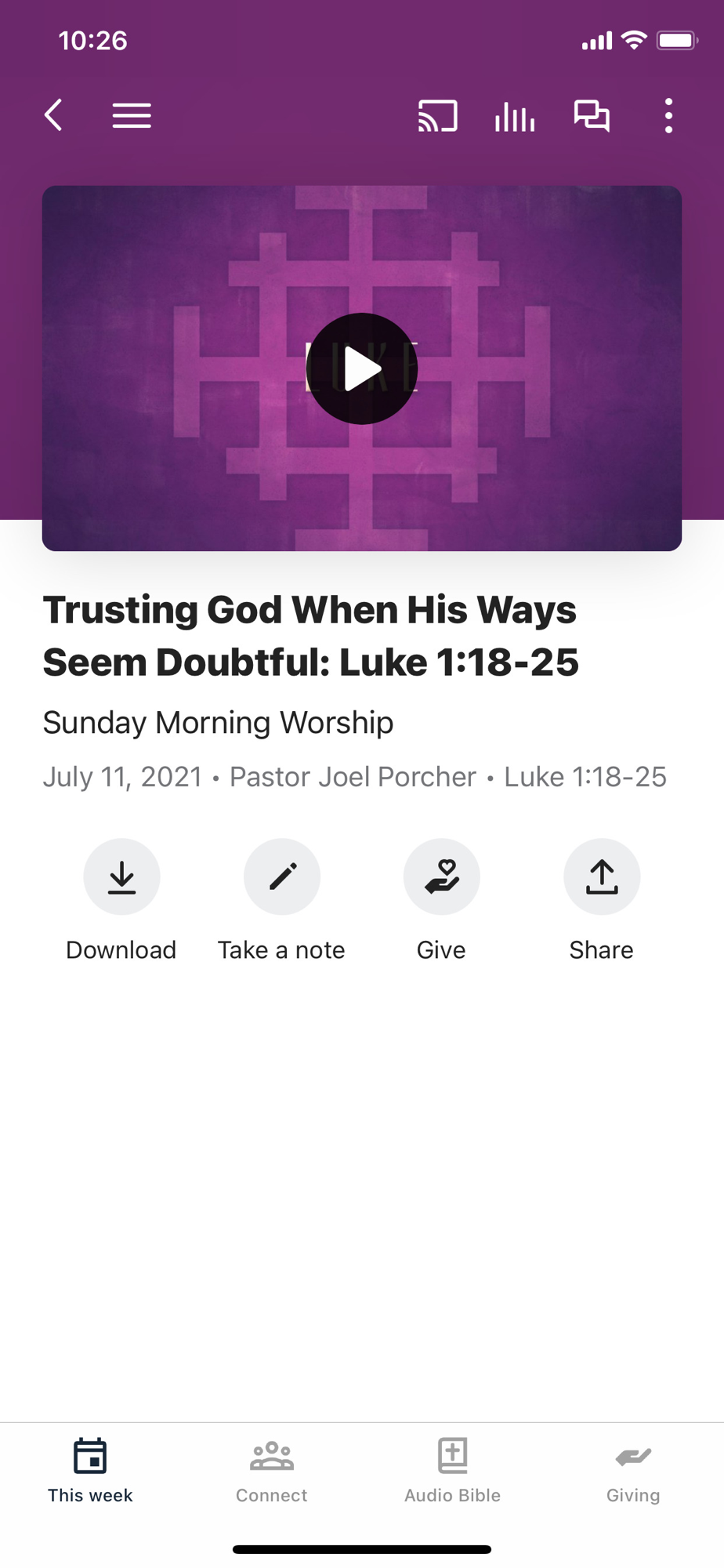The height and width of the screenshot is (1568, 724).
Task: Open the chat bubbles icon
Action: pyautogui.click(x=592, y=116)
